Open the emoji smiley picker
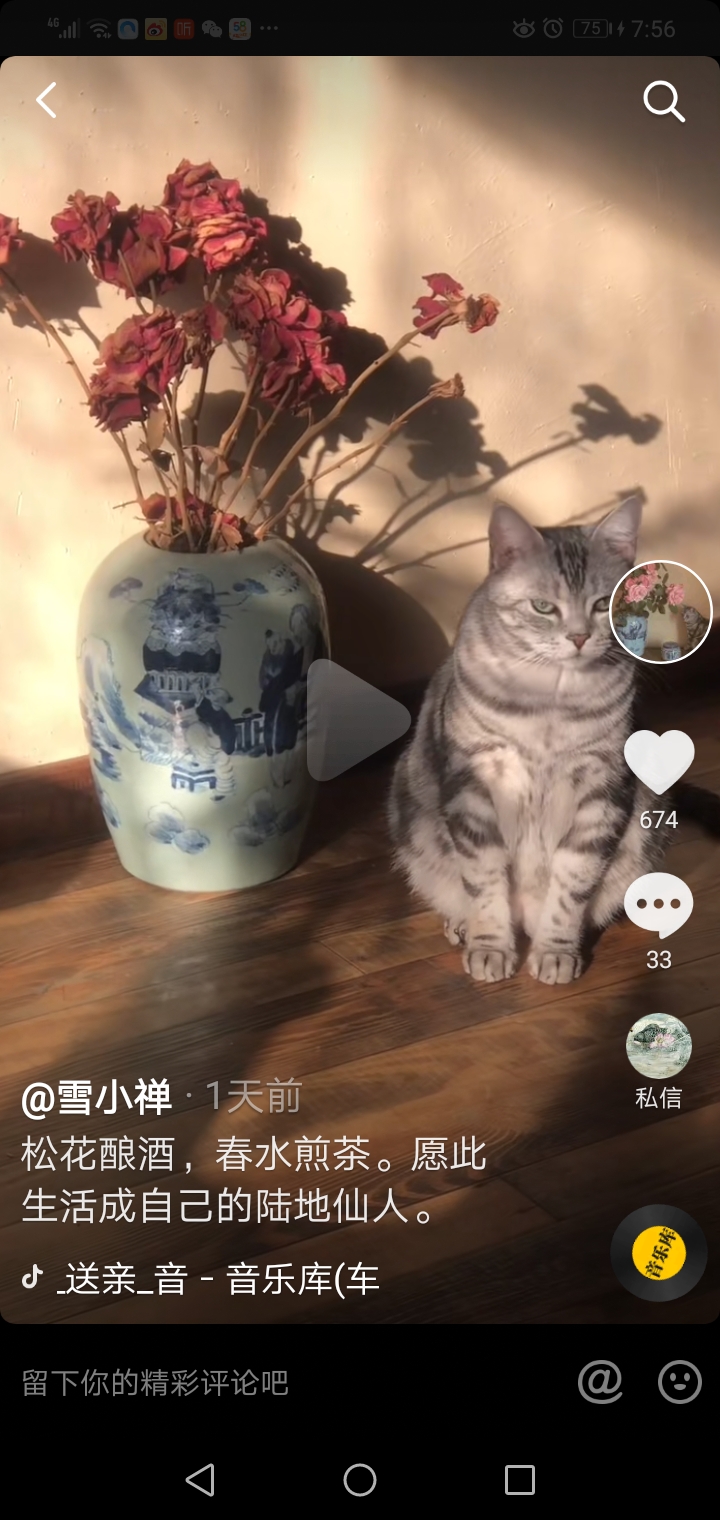The image size is (720, 1520). click(680, 1382)
